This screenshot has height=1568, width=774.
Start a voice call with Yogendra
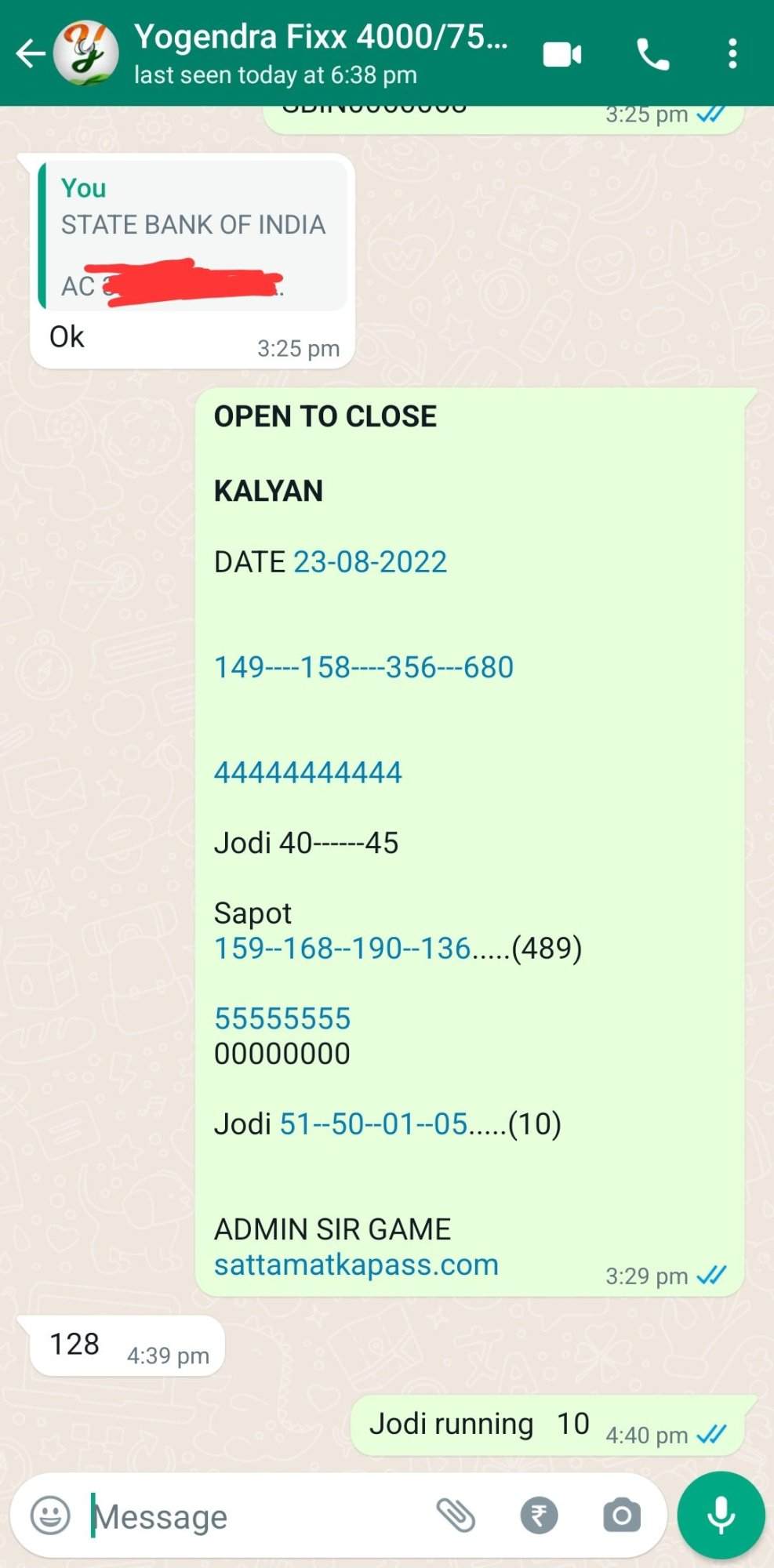pos(652,54)
